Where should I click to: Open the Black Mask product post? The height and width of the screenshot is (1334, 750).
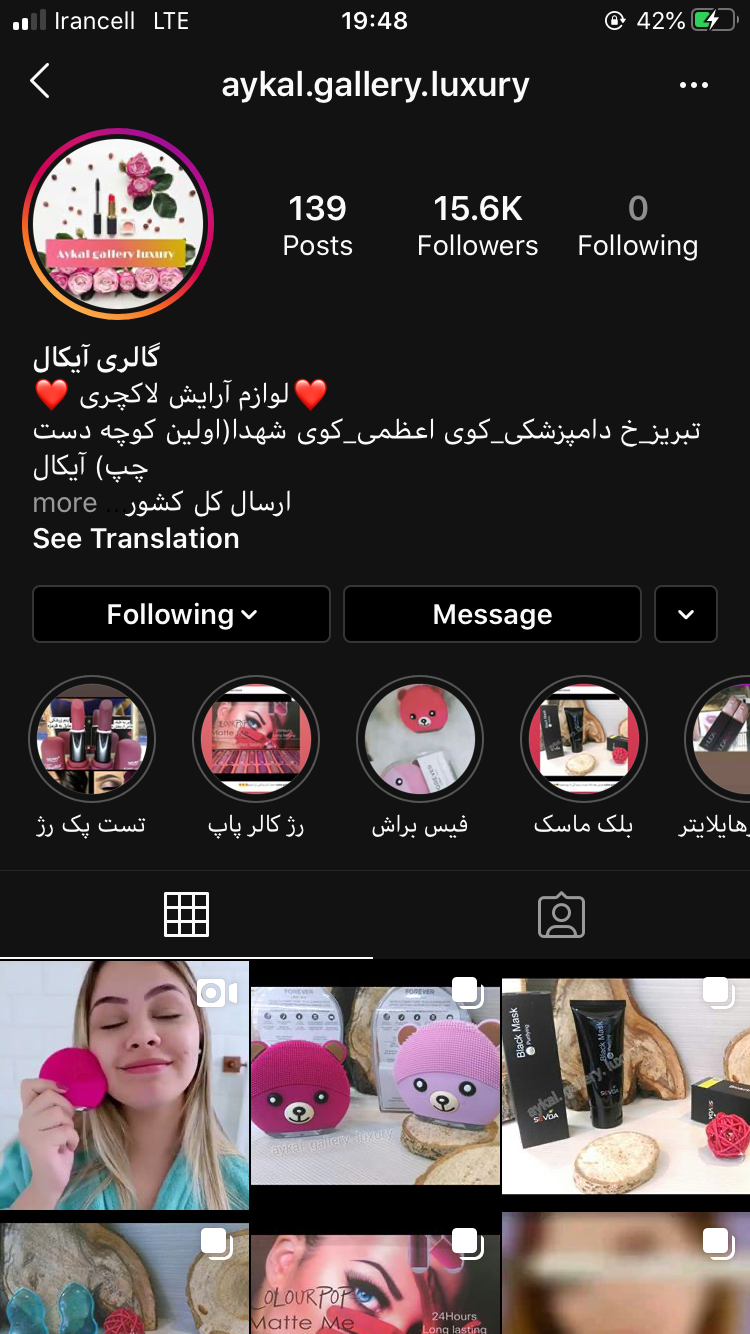click(626, 1085)
